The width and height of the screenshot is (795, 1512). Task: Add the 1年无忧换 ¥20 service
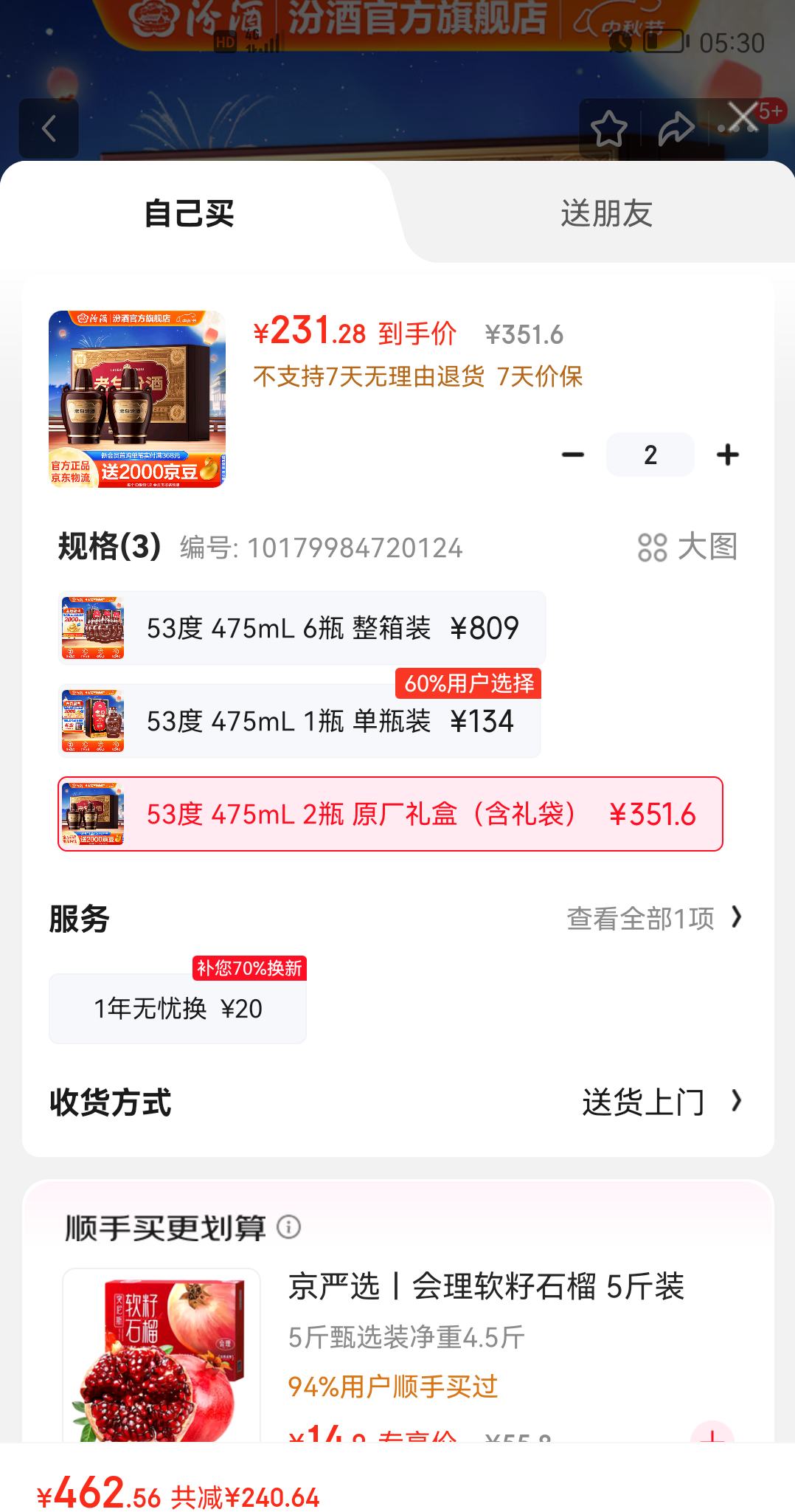tap(178, 1008)
